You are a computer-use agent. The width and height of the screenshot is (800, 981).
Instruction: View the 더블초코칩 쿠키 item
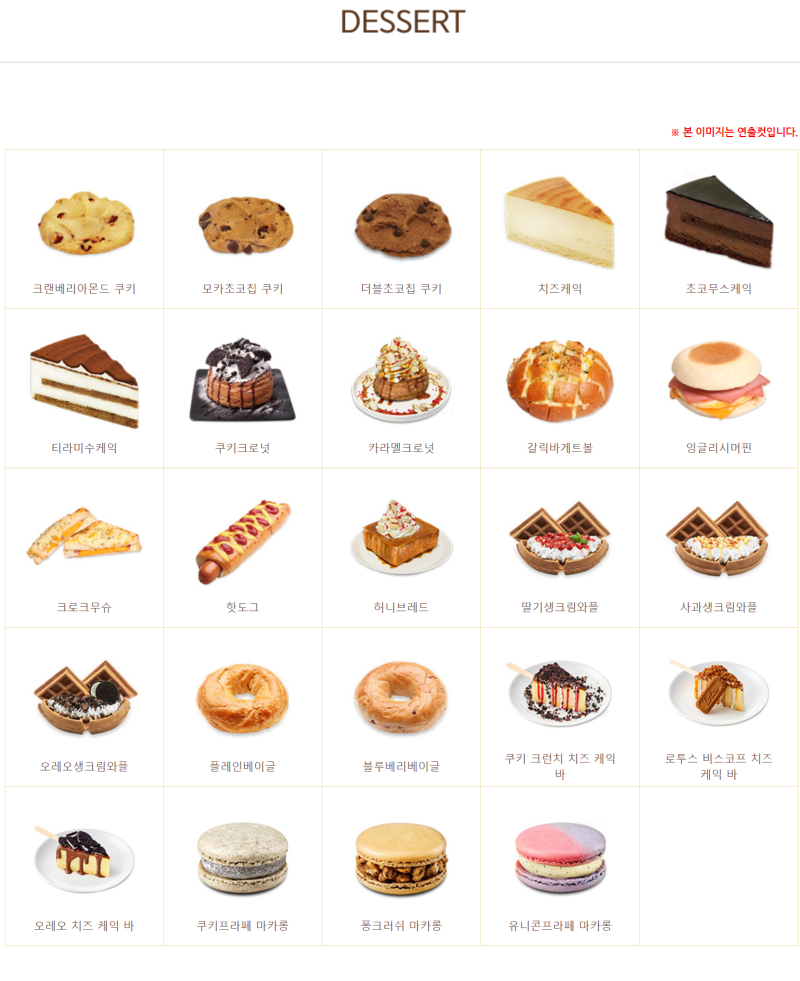[401, 224]
